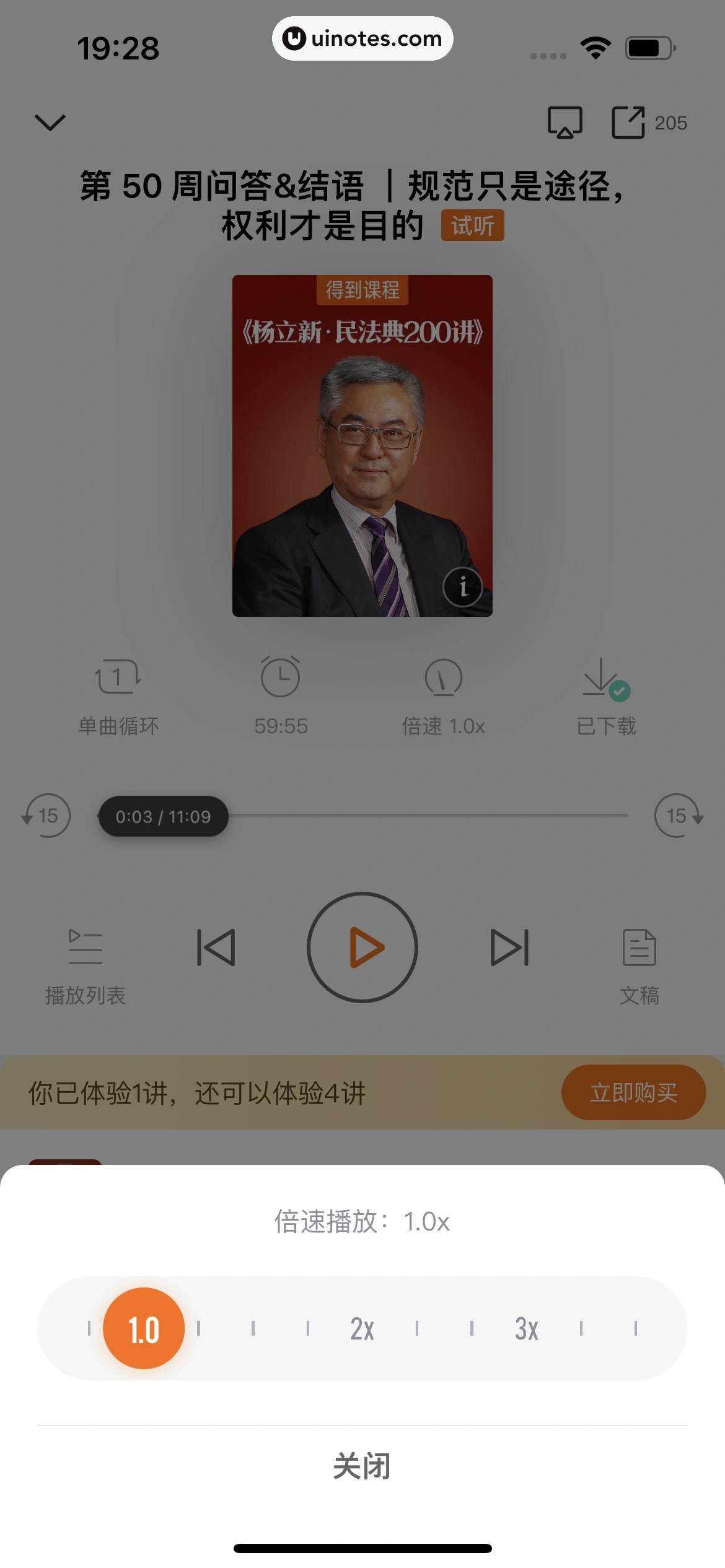The image size is (725, 1568).
Task: Open AirPlay casting
Action: pos(565,122)
